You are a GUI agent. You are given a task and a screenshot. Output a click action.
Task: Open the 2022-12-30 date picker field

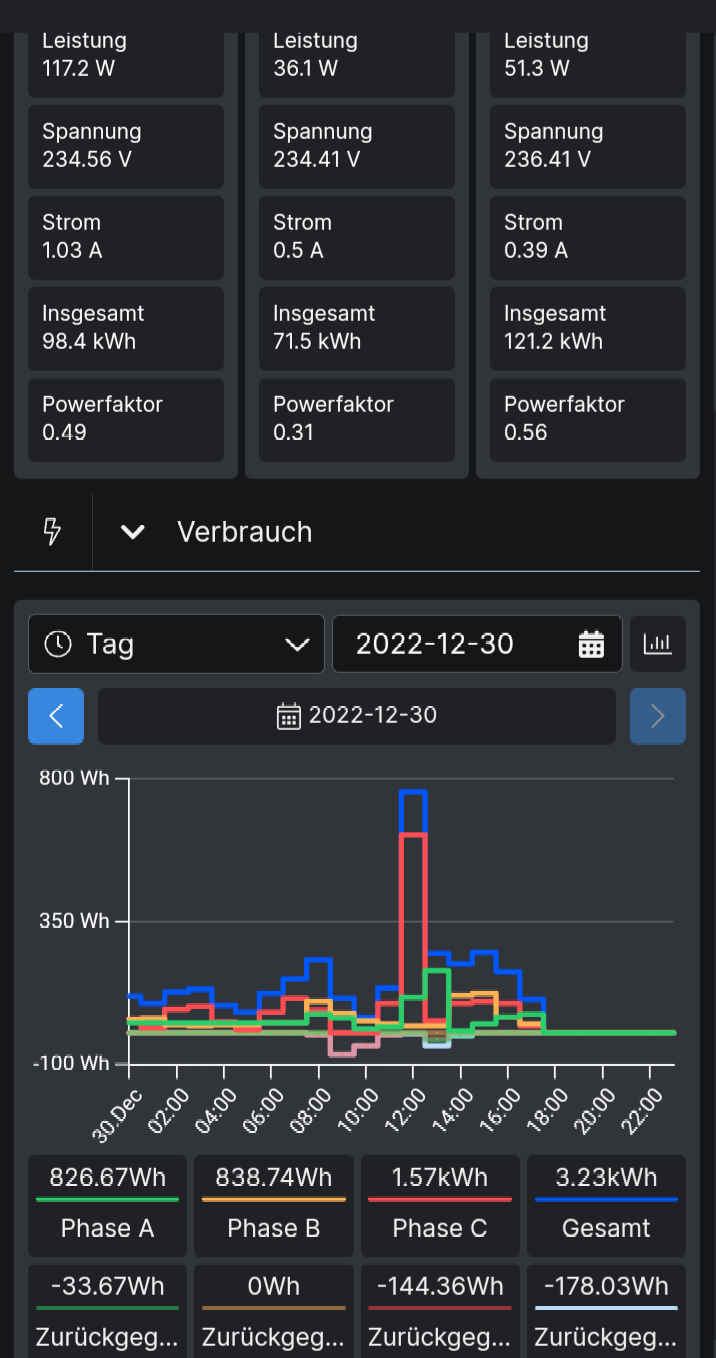477,644
